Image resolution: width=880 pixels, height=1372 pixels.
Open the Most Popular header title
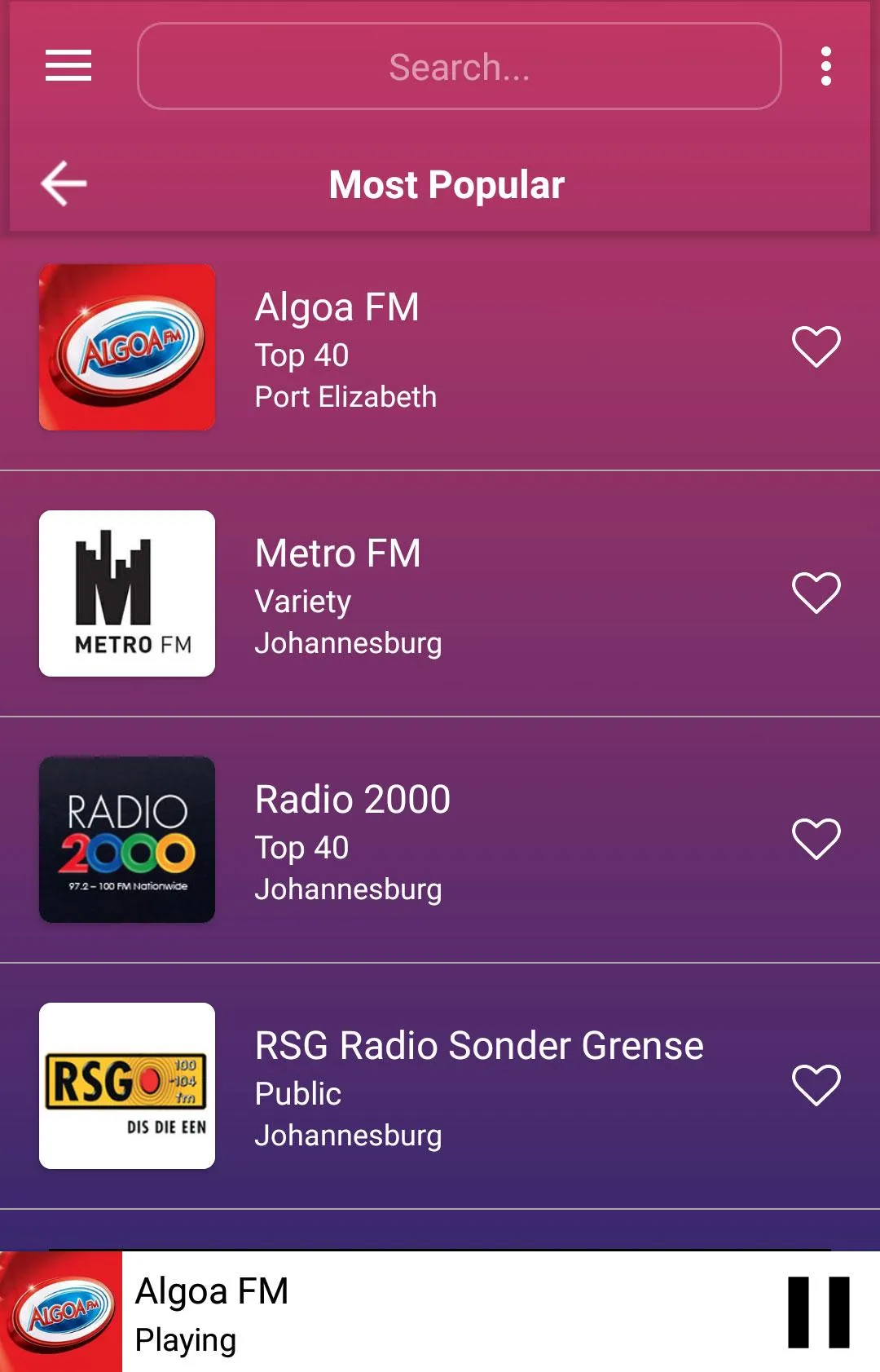(x=447, y=184)
